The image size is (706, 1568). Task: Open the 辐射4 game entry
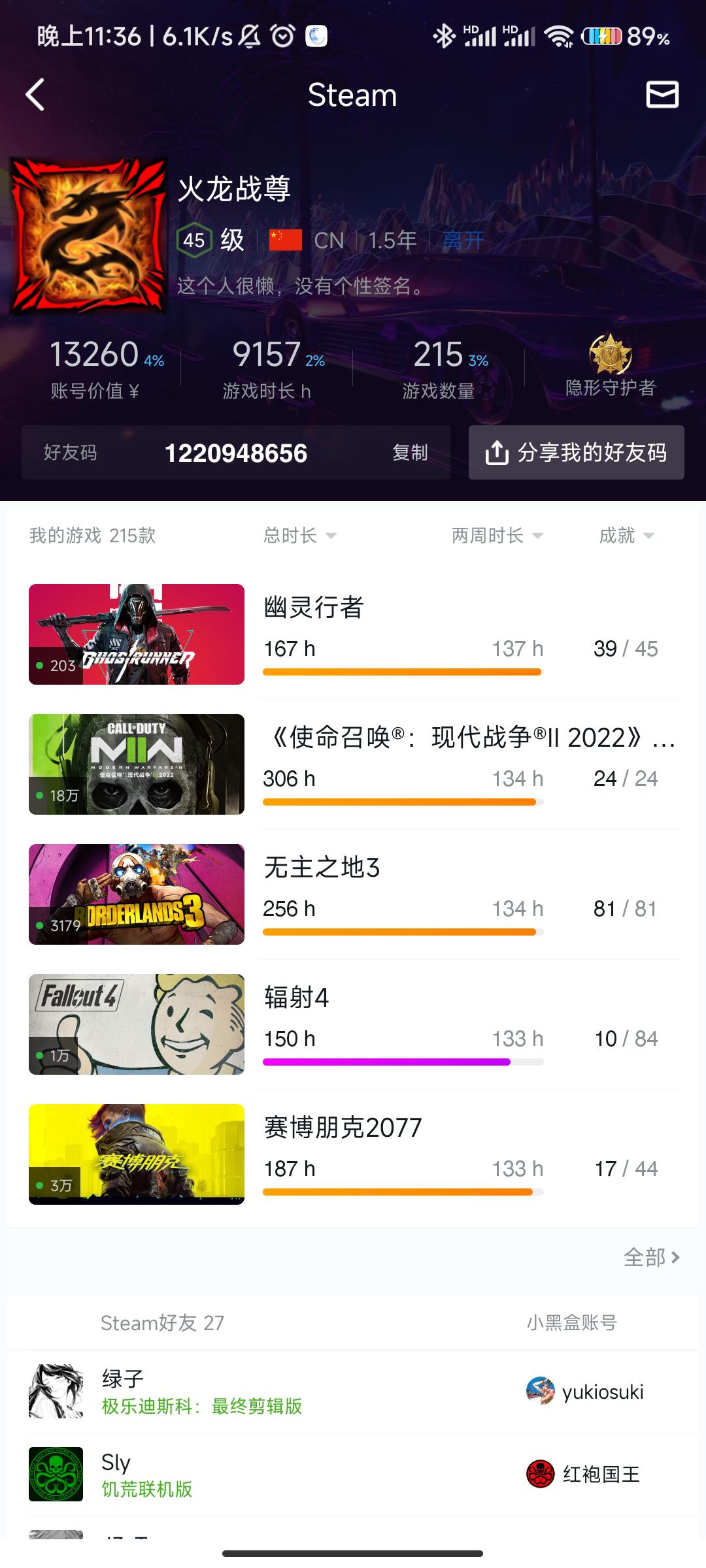tap(353, 1024)
